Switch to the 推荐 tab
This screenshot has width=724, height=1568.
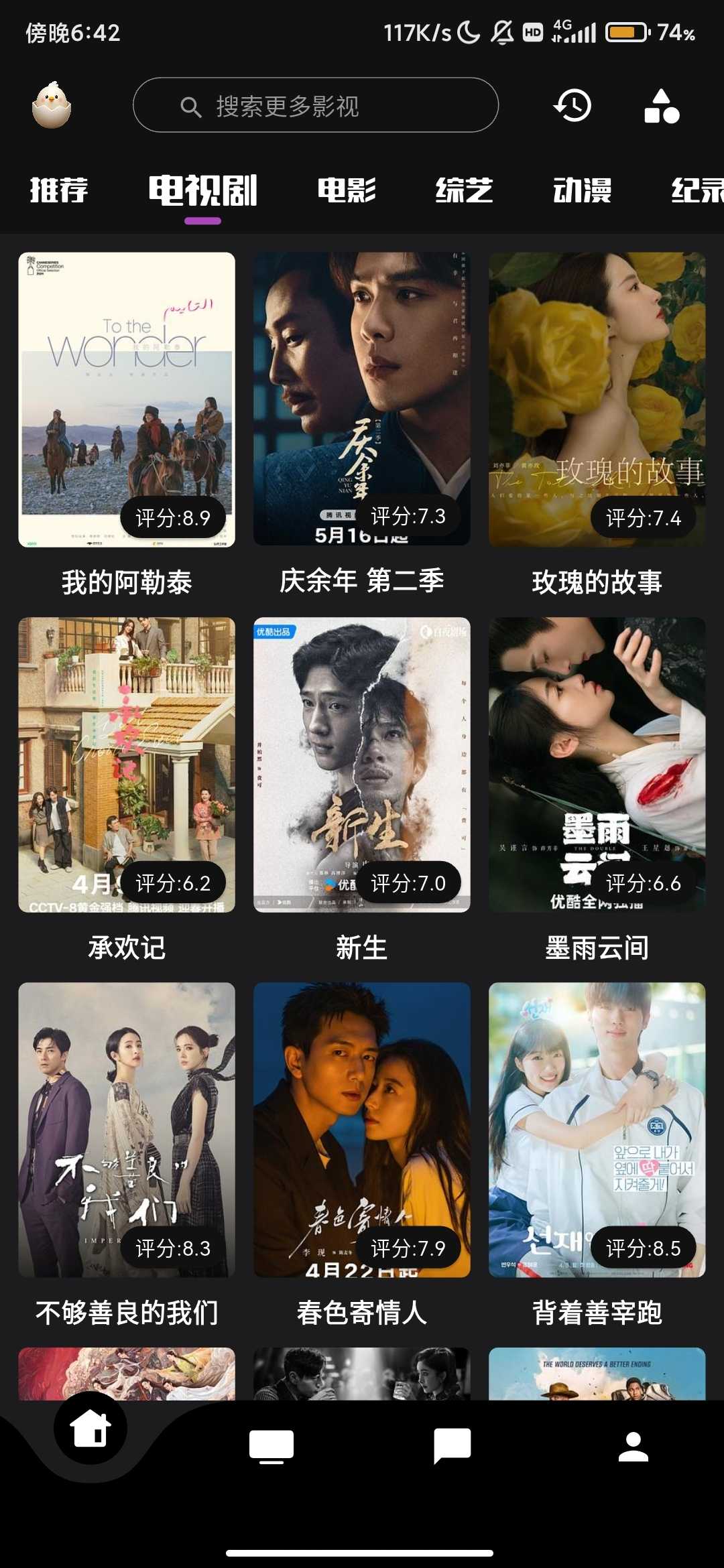coord(59,190)
